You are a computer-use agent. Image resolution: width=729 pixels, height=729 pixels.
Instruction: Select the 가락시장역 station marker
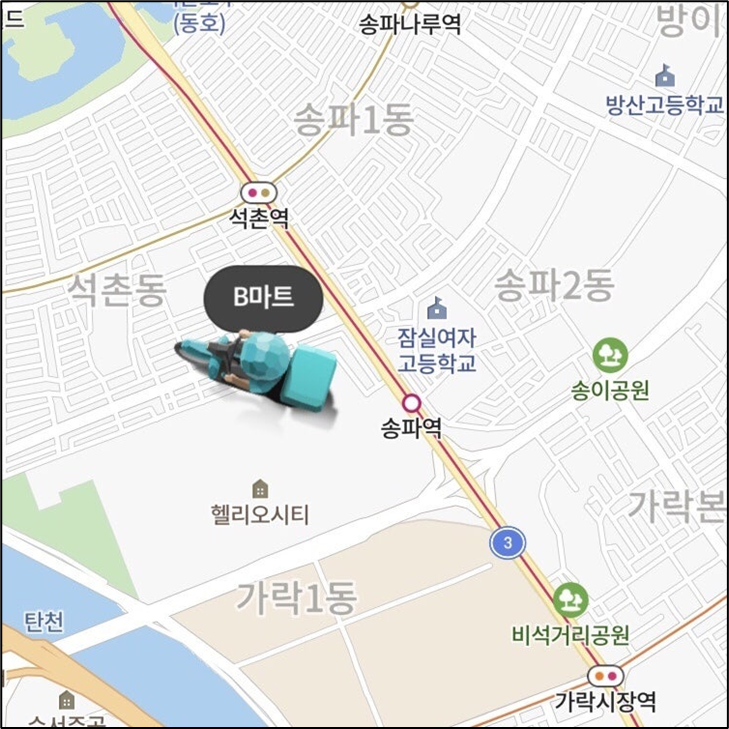click(x=606, y=675)
